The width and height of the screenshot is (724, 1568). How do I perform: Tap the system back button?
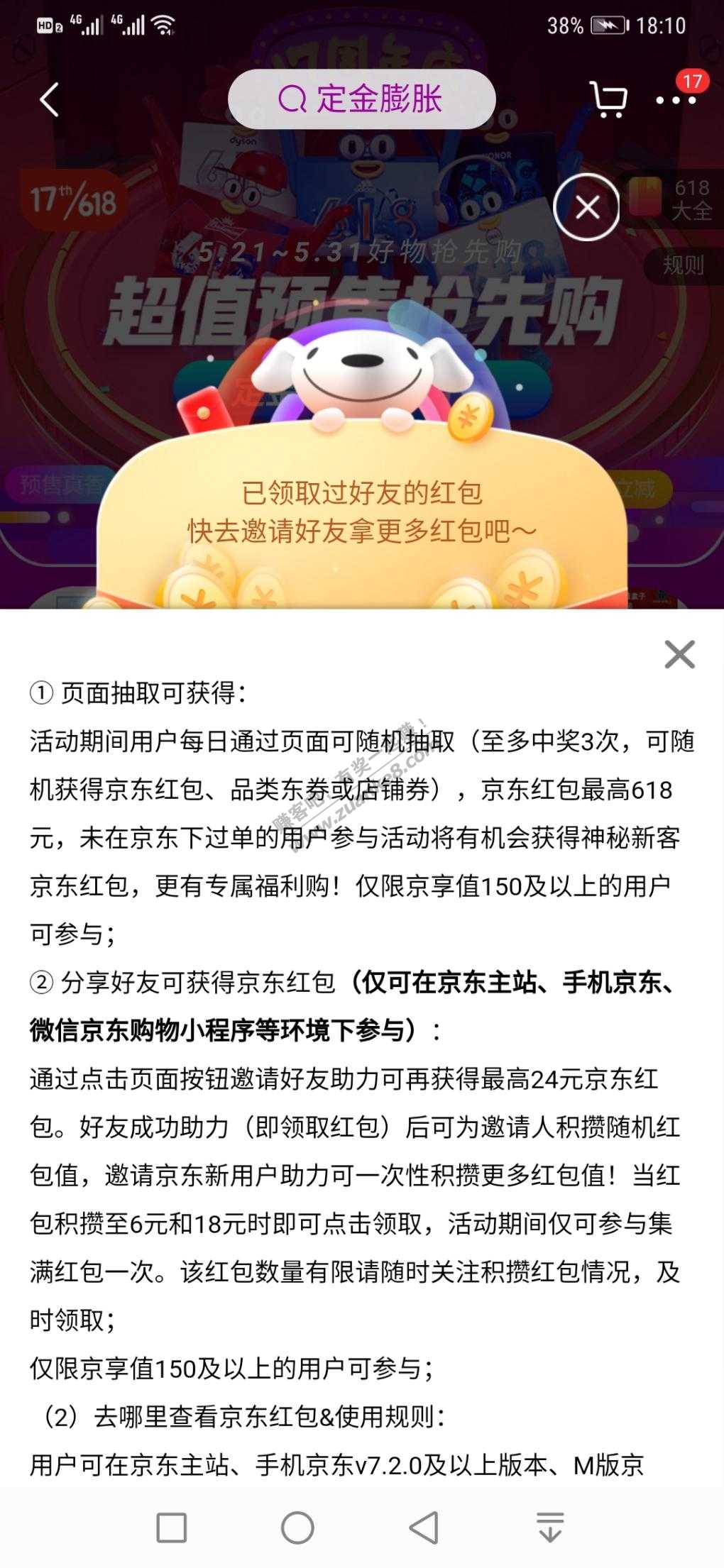click(x=424, y=1527)
